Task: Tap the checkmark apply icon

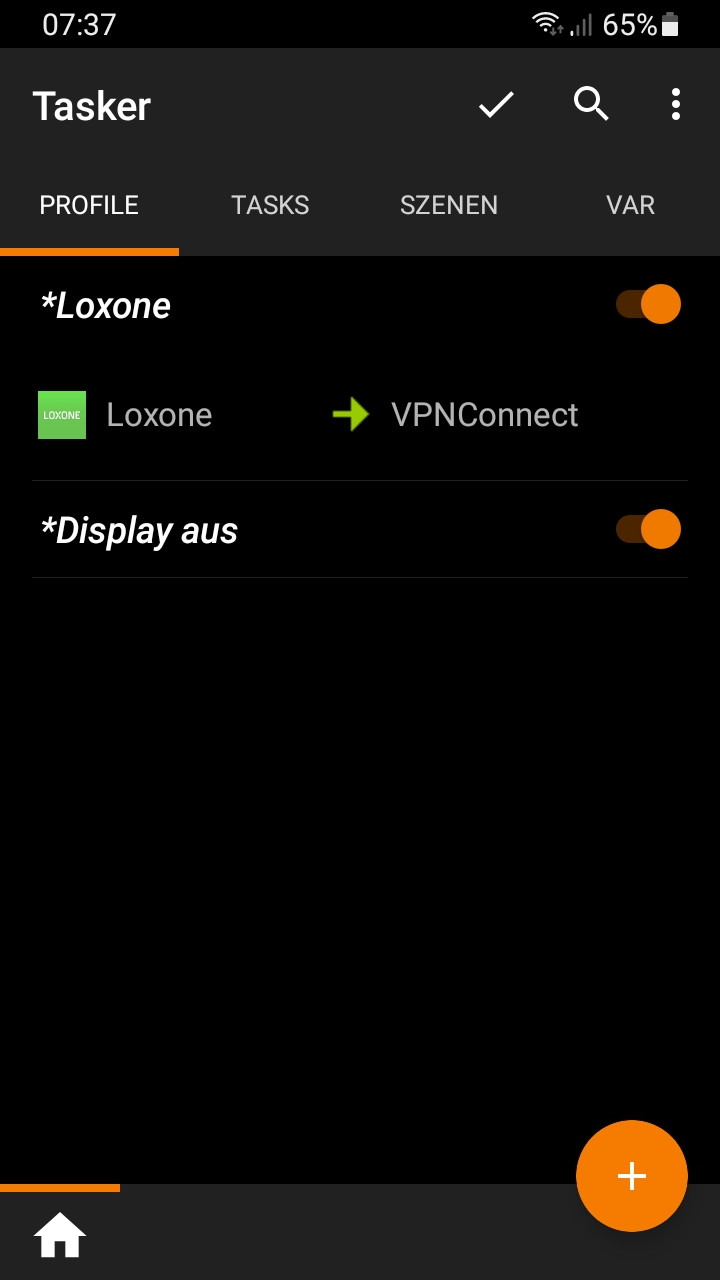Action: [496, 104]
